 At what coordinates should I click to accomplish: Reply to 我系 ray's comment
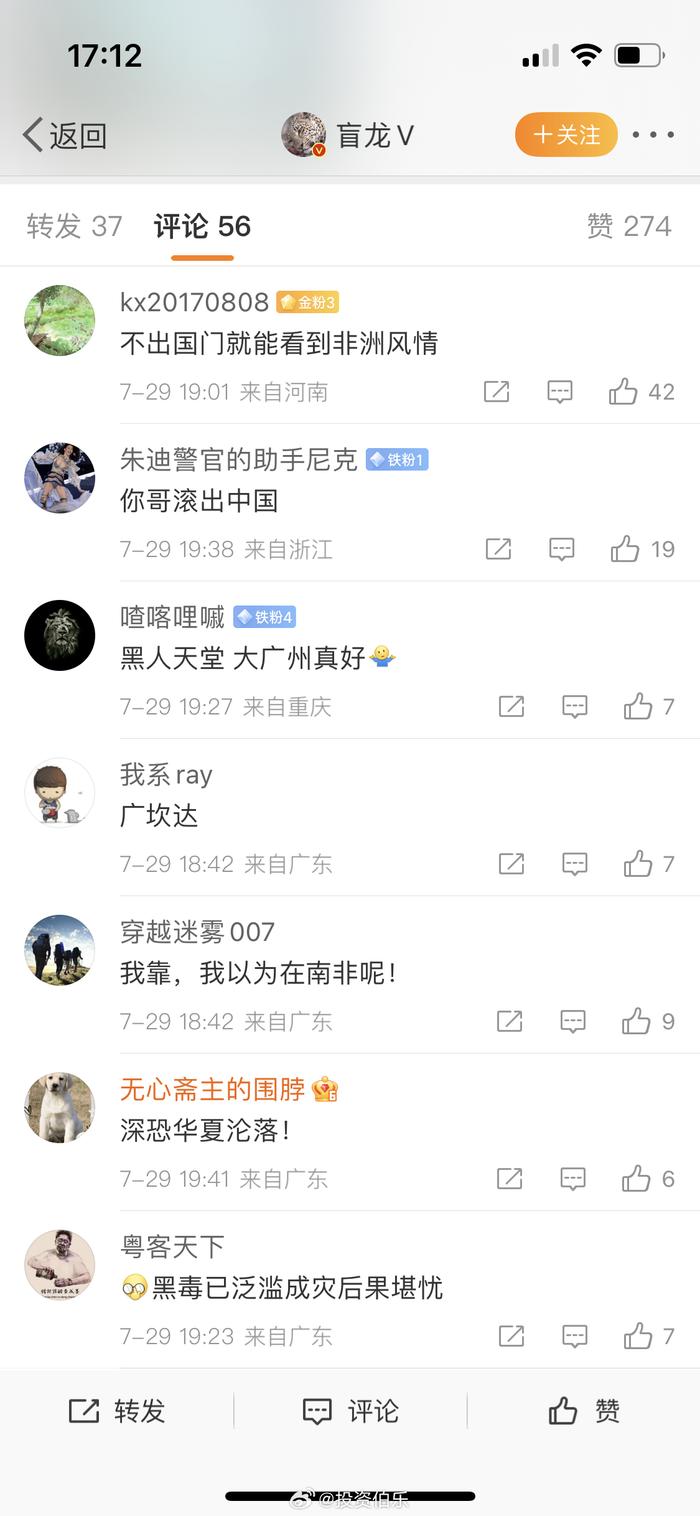point(574,864)
